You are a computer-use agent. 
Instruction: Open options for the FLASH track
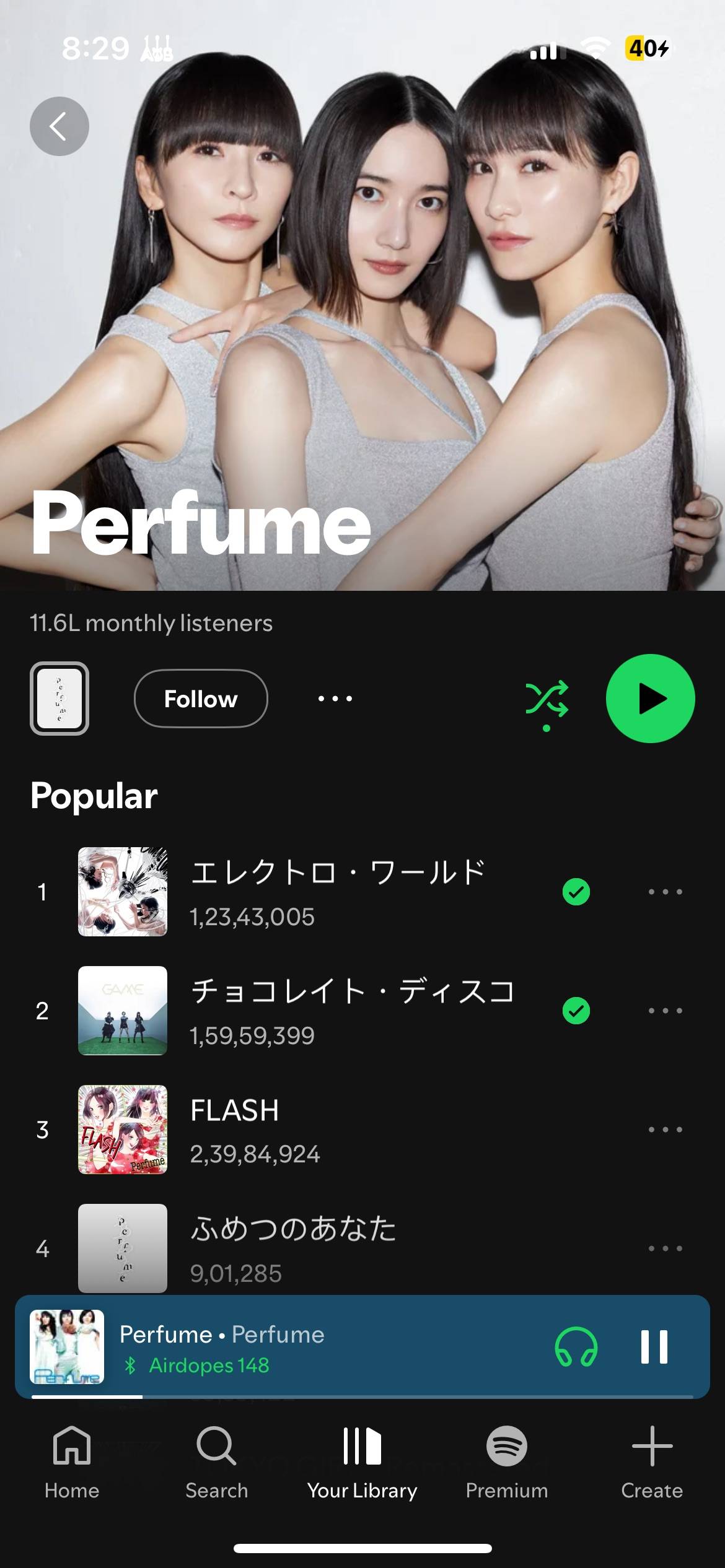pyautogui.click(x=666, y=1130)
